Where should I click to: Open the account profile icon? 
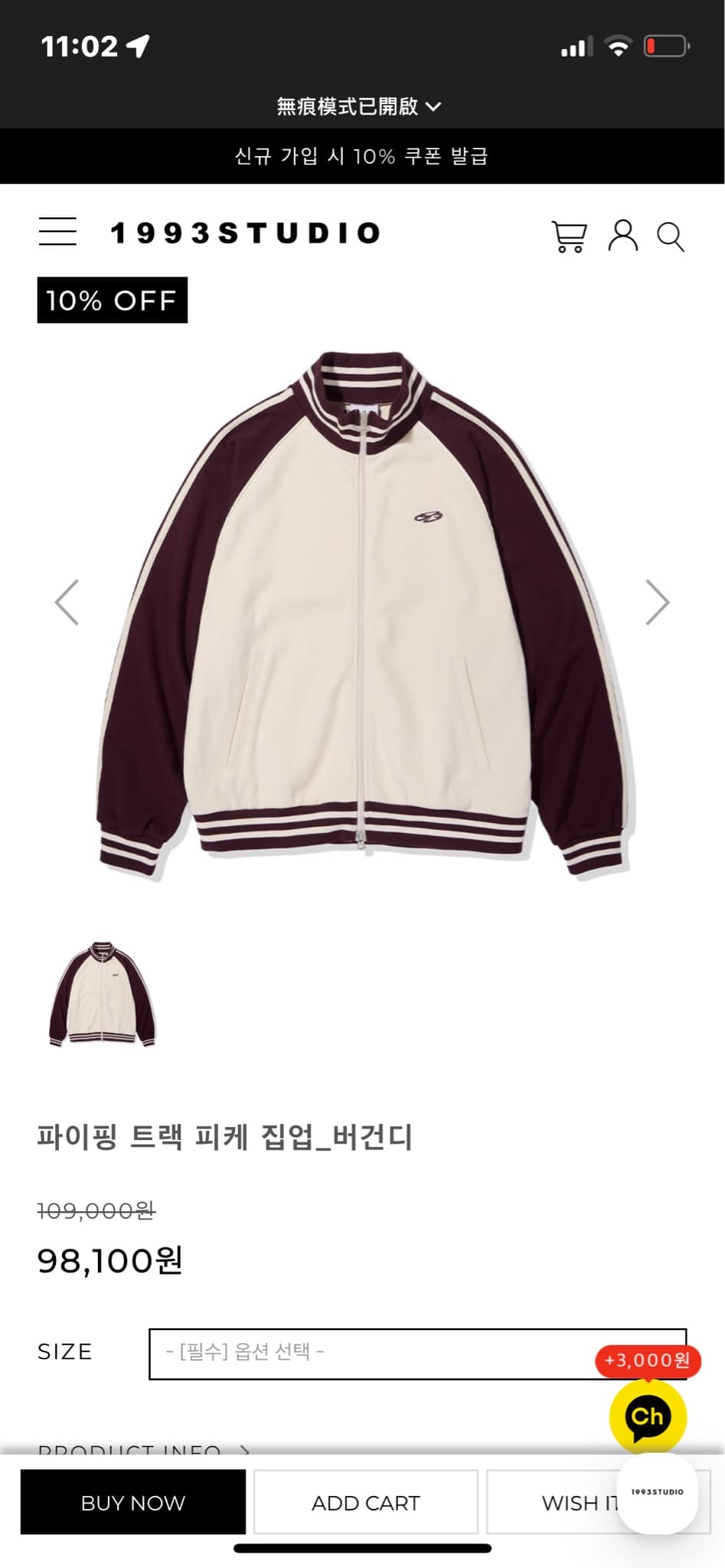click(x=622, y=235)
